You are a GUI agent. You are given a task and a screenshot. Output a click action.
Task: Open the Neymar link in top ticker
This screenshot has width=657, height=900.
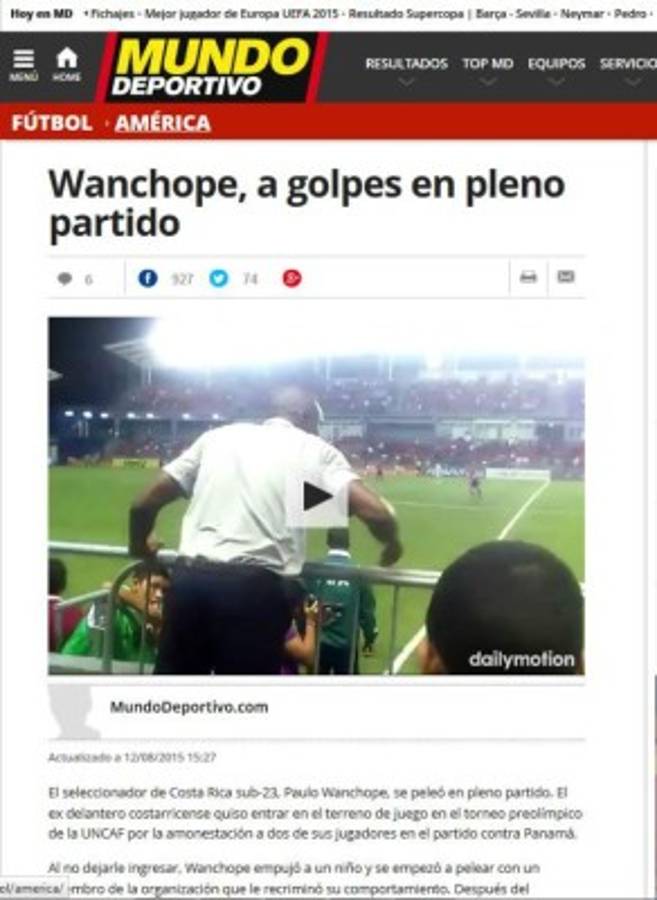click(582, 14)
